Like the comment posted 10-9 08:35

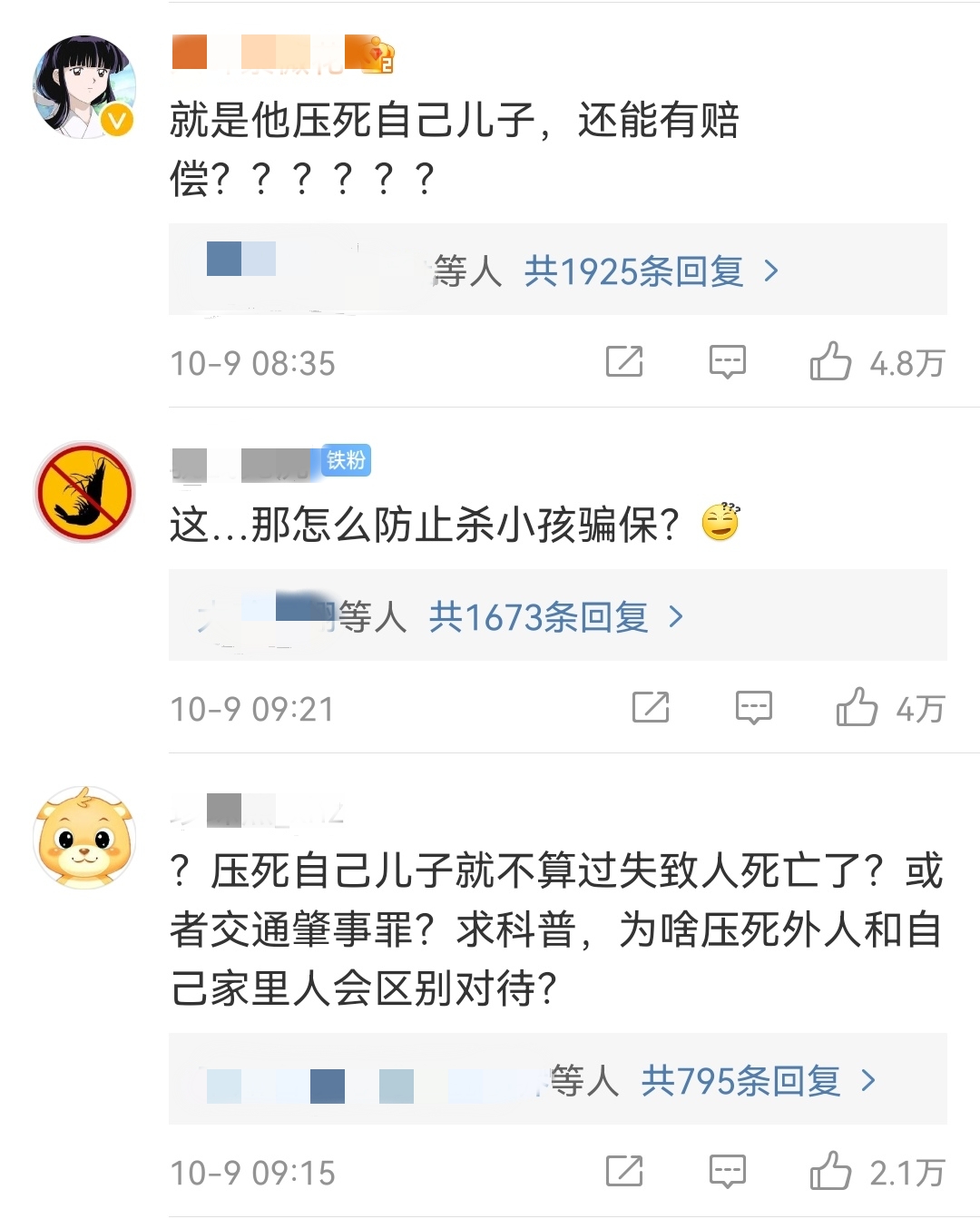click(x=830, y=362)
